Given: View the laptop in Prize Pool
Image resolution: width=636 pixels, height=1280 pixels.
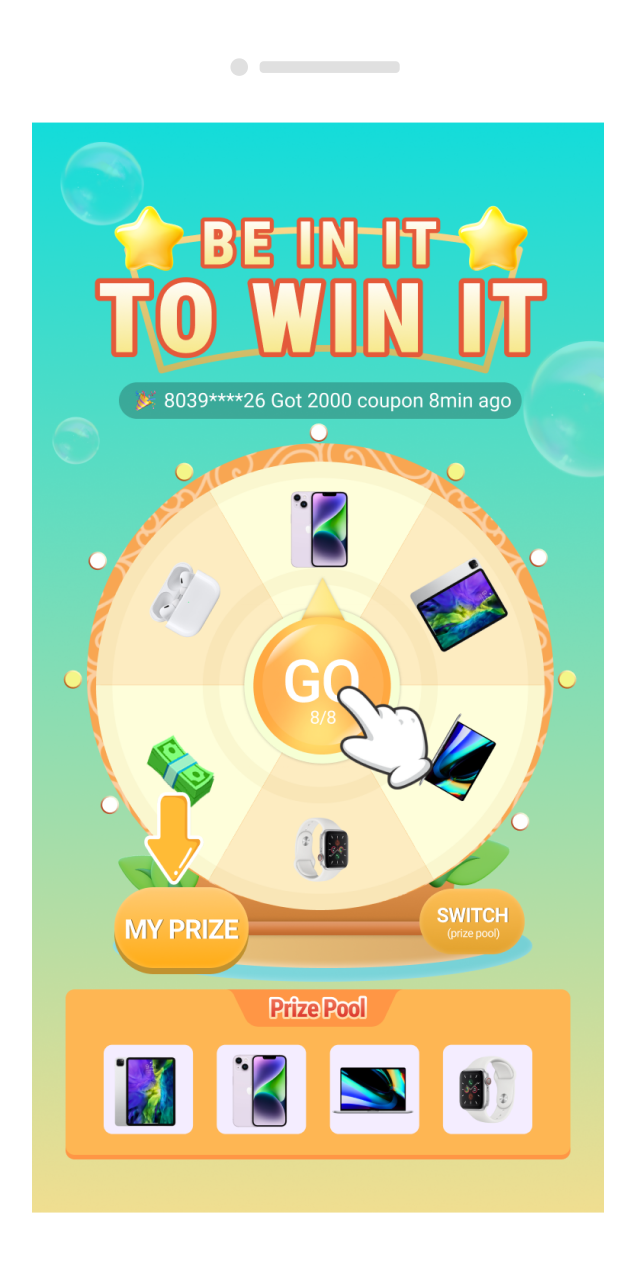Looking at the screenshot, I should click(x=374, y=1089).
